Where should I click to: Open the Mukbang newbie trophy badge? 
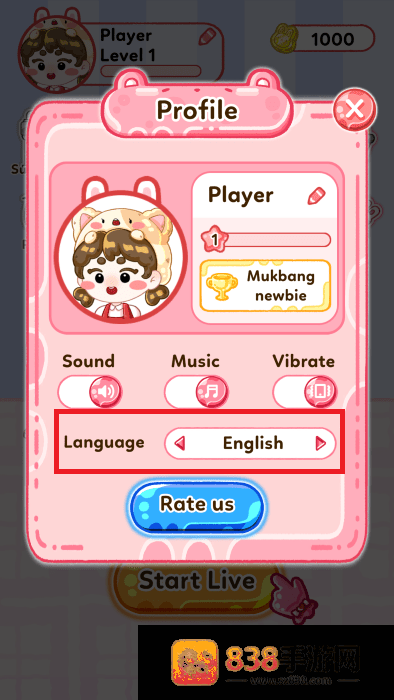click(x=265, y=286)
